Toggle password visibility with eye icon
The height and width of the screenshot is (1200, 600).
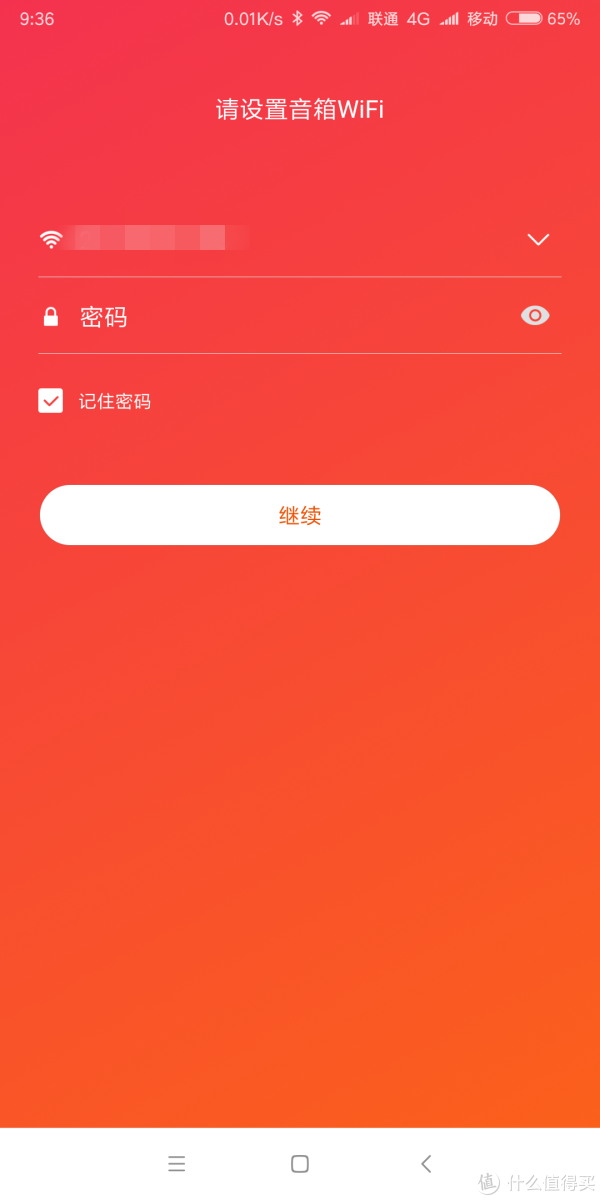click(535, 316)
